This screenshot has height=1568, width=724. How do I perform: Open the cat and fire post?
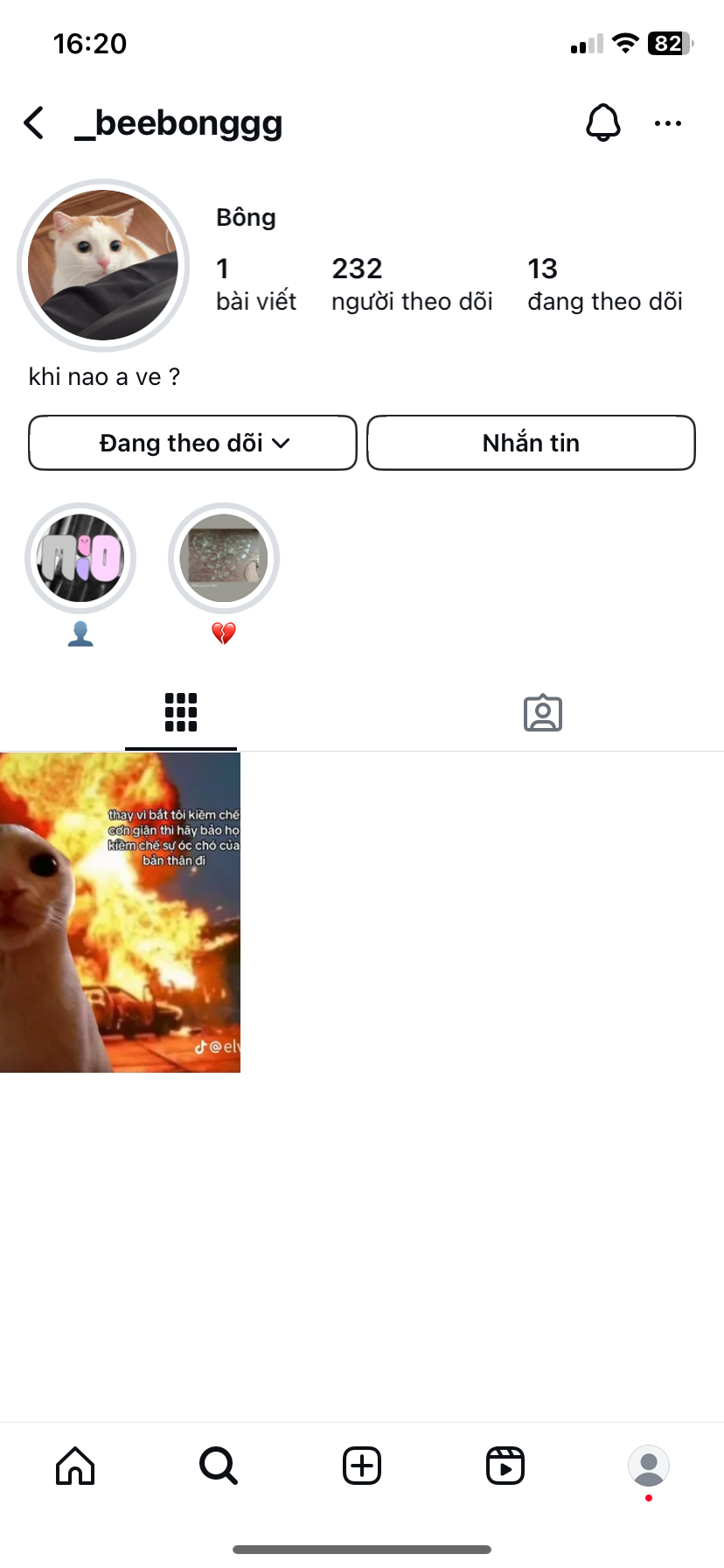(x=120, y=912)
